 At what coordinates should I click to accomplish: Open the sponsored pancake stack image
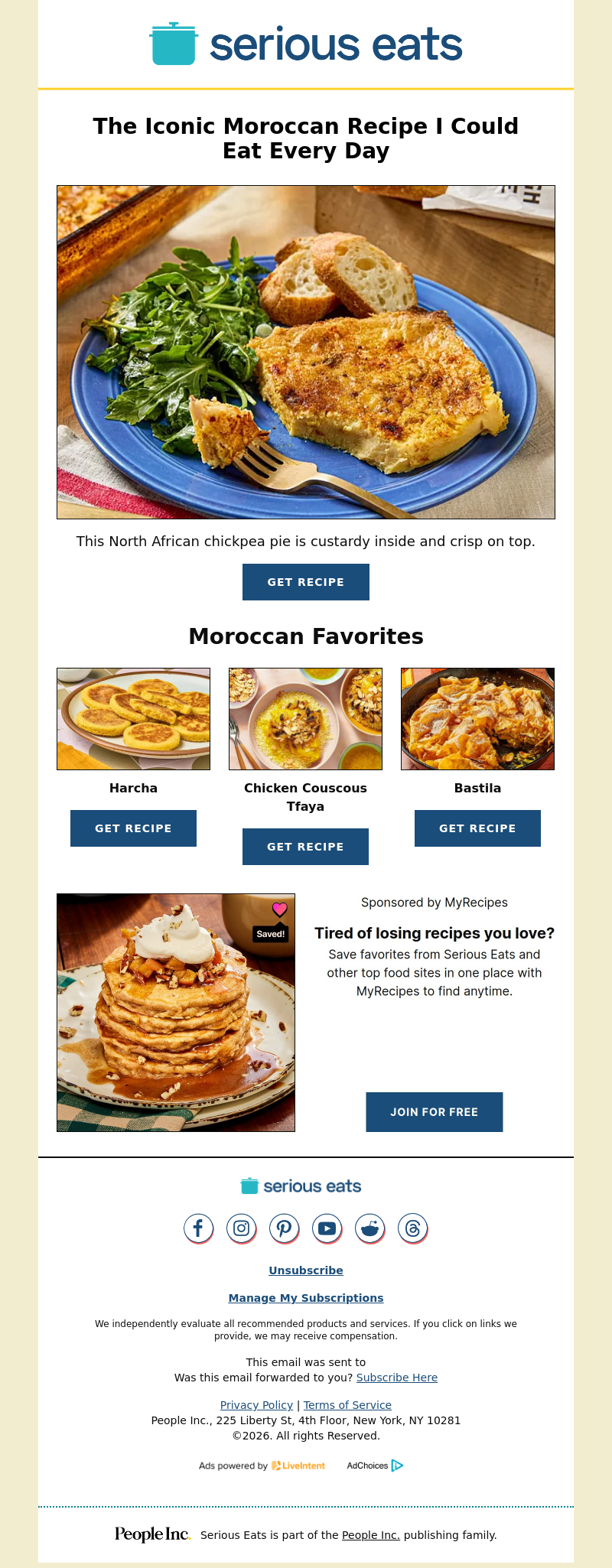coord(176,1013)
